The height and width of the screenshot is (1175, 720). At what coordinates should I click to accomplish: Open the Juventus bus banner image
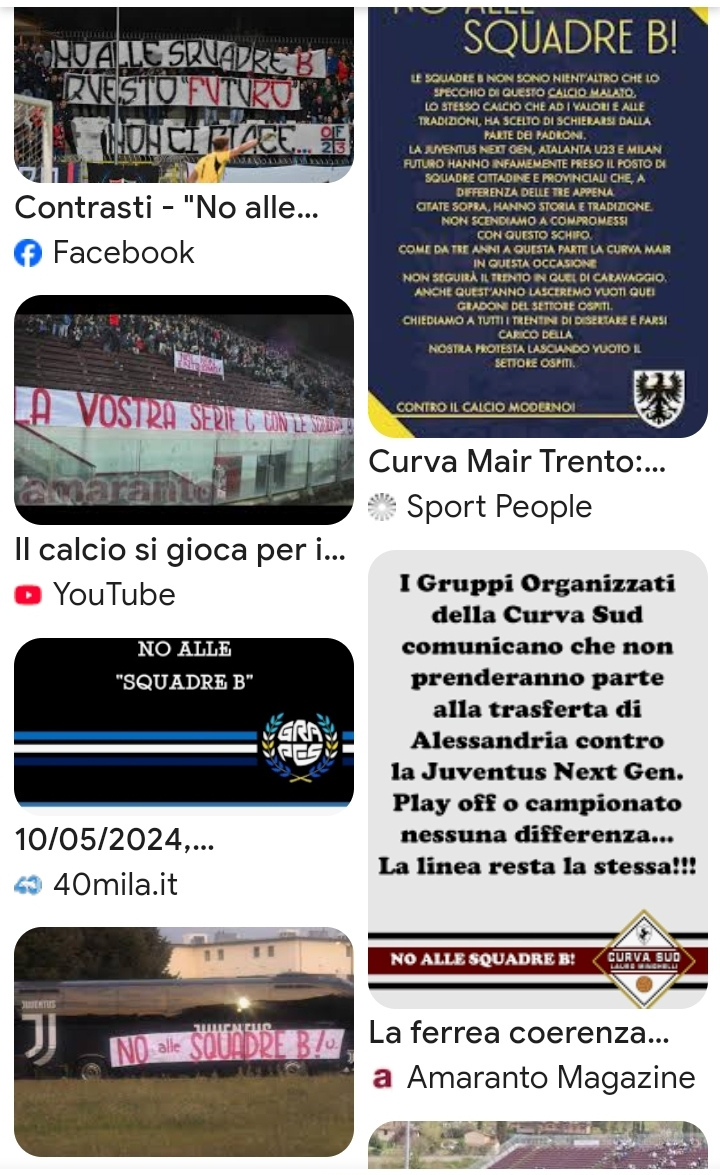coord(184,1042)
